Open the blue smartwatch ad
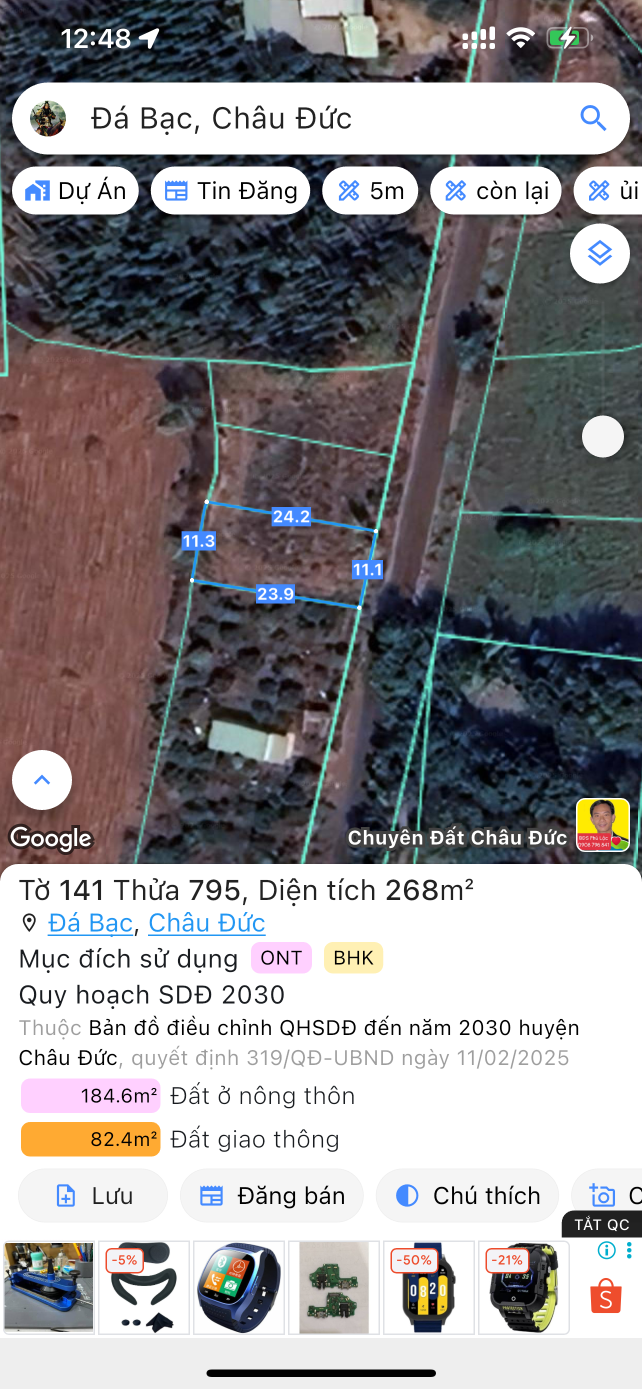The image size is (642, 1389). [x=239, y=1287]
